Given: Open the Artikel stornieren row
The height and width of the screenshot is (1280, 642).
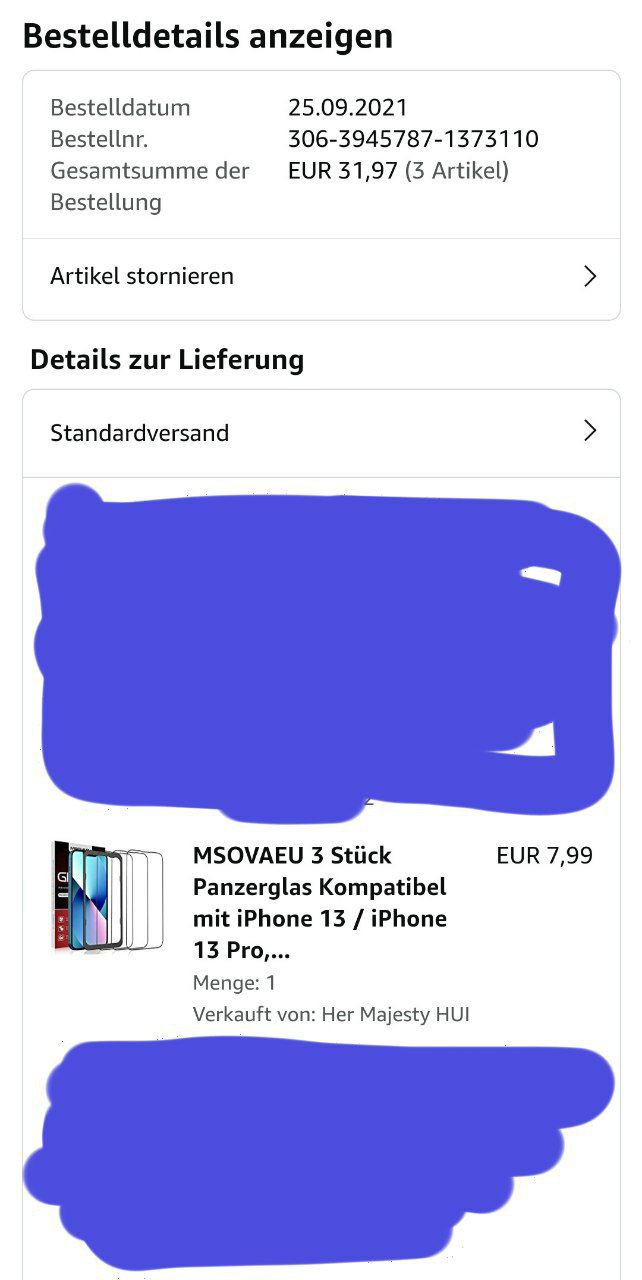Looking at the screenshot, I should click(320, 277).
